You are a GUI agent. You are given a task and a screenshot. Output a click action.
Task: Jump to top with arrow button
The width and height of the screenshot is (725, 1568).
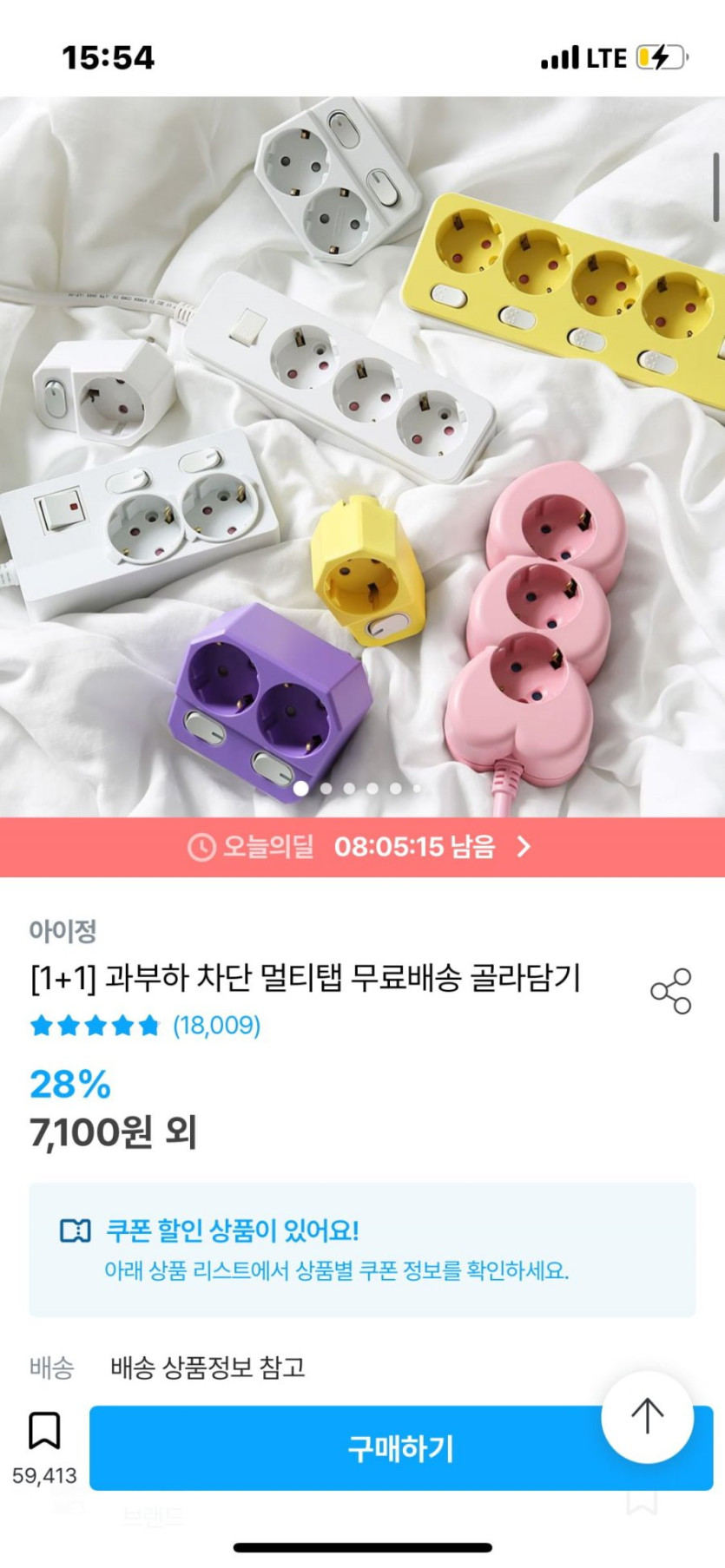point(647,1417)
